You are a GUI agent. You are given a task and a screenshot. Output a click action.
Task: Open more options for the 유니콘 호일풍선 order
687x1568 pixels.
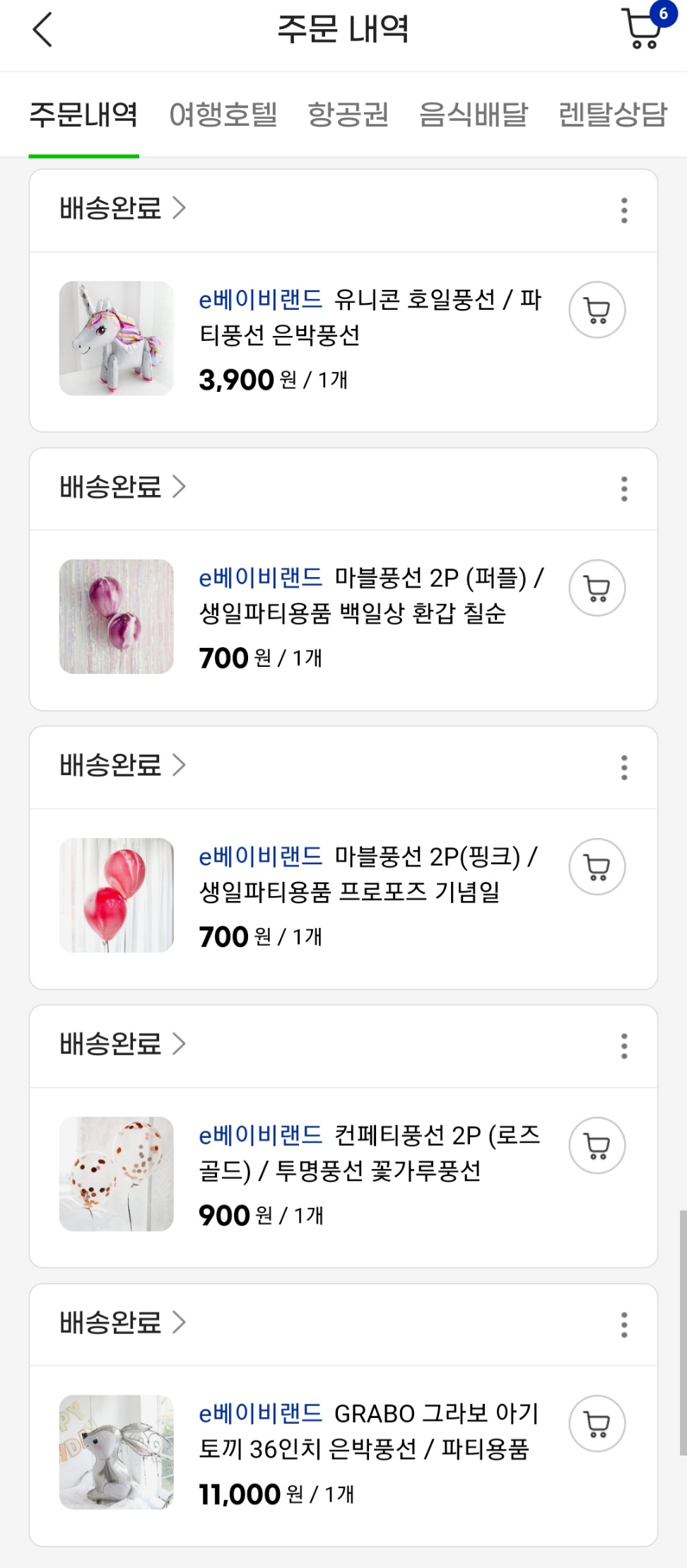624,211
